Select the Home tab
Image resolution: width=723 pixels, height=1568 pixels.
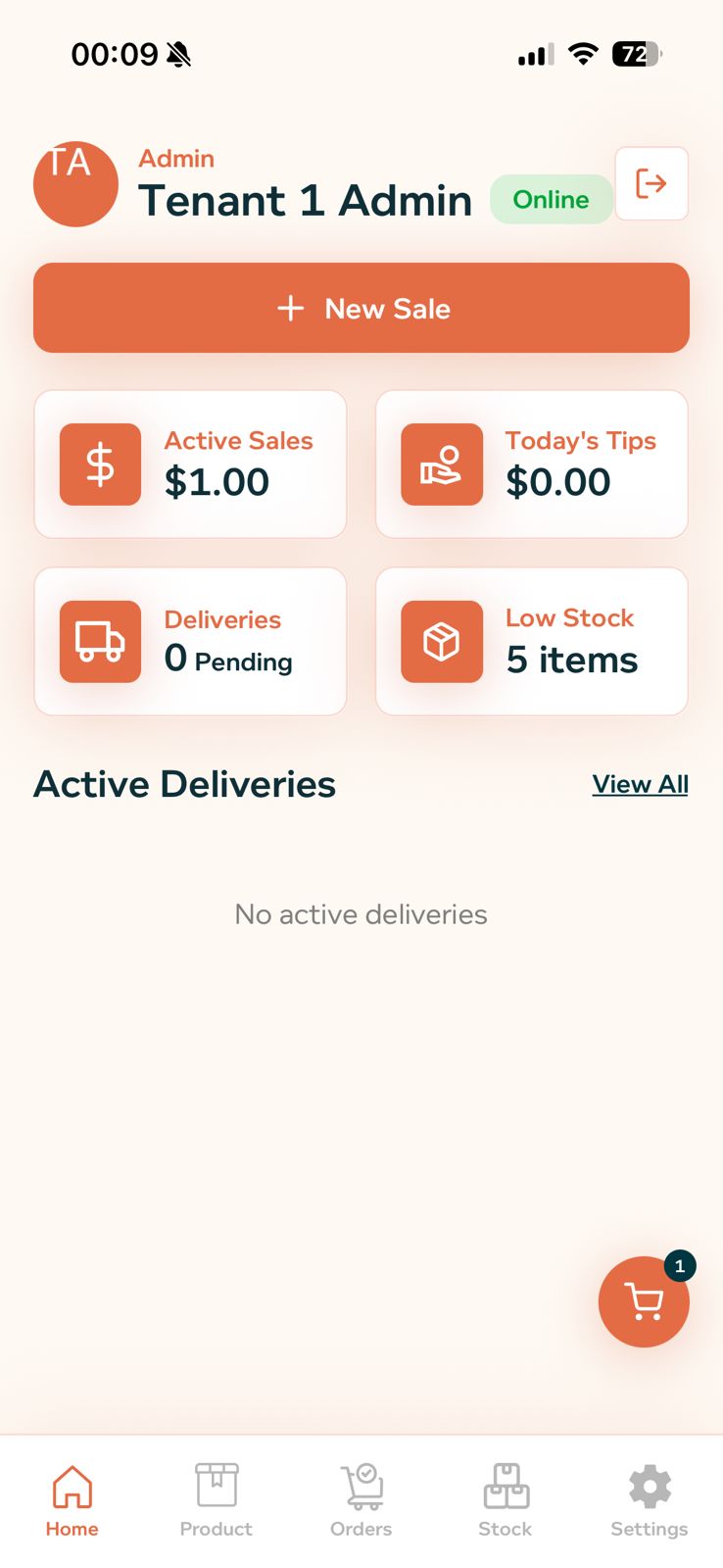[72, 1499]
